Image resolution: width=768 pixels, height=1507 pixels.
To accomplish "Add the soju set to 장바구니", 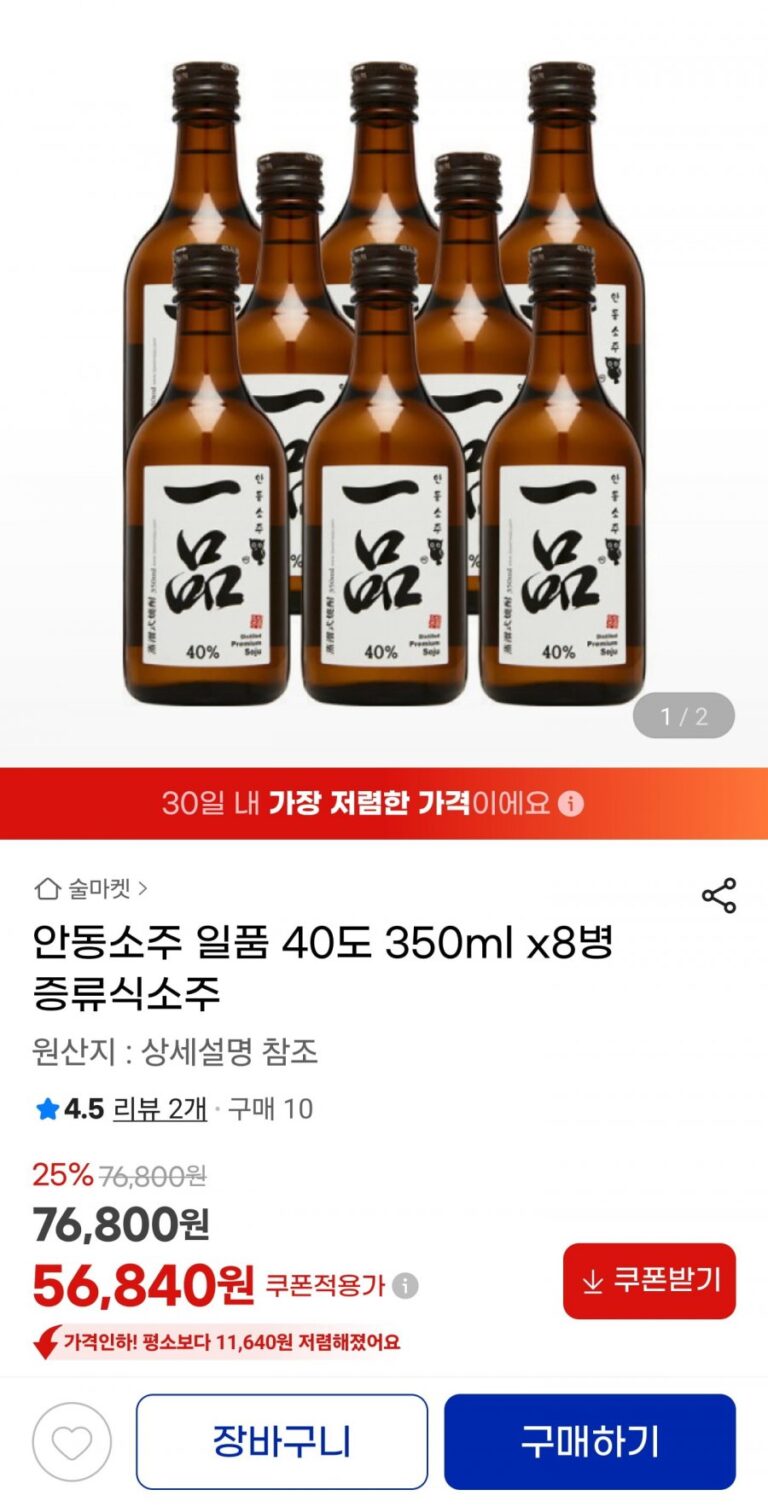I will click(282, 1441).
